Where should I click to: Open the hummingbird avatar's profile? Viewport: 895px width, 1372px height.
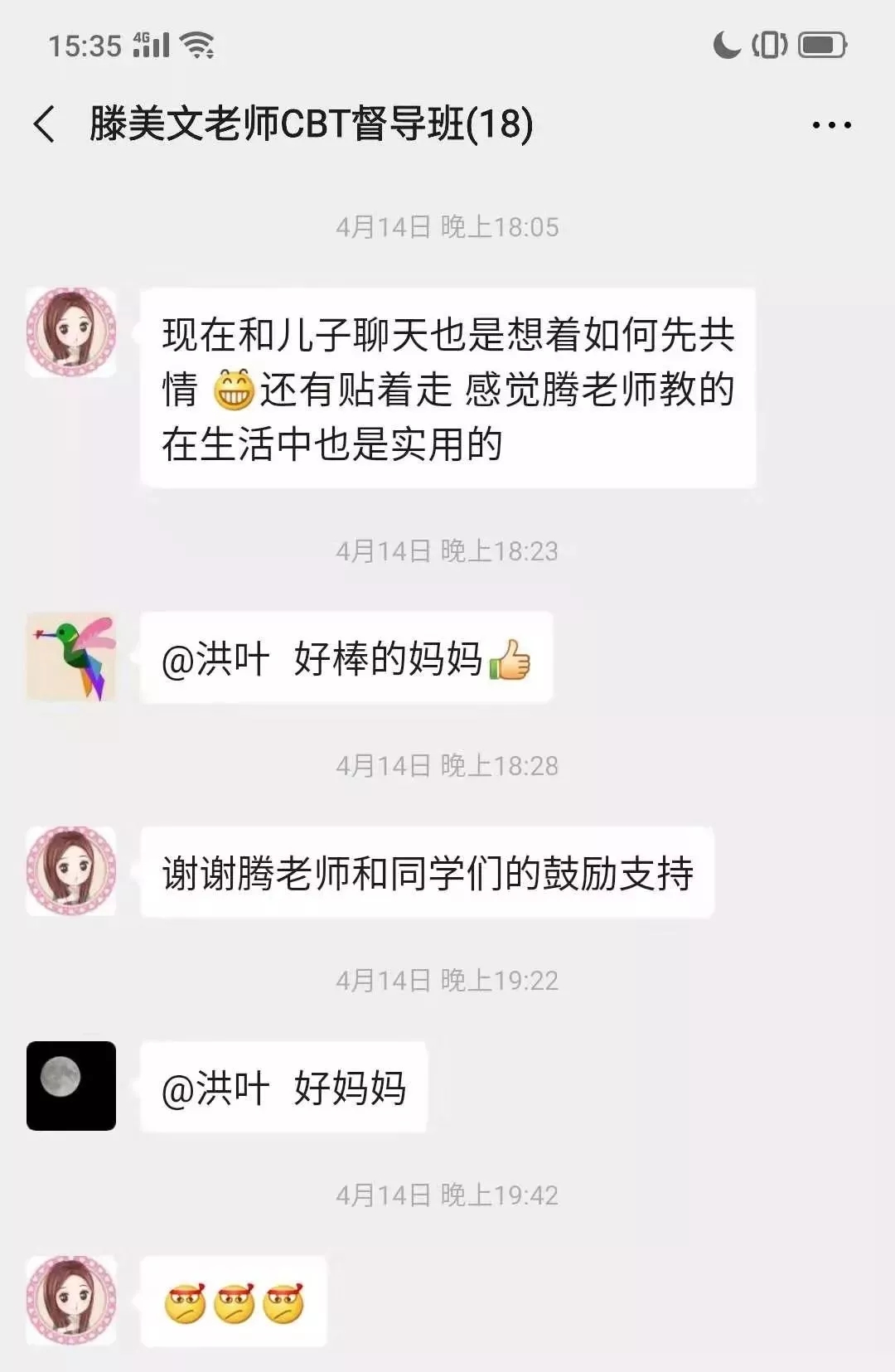pos(71,657)
